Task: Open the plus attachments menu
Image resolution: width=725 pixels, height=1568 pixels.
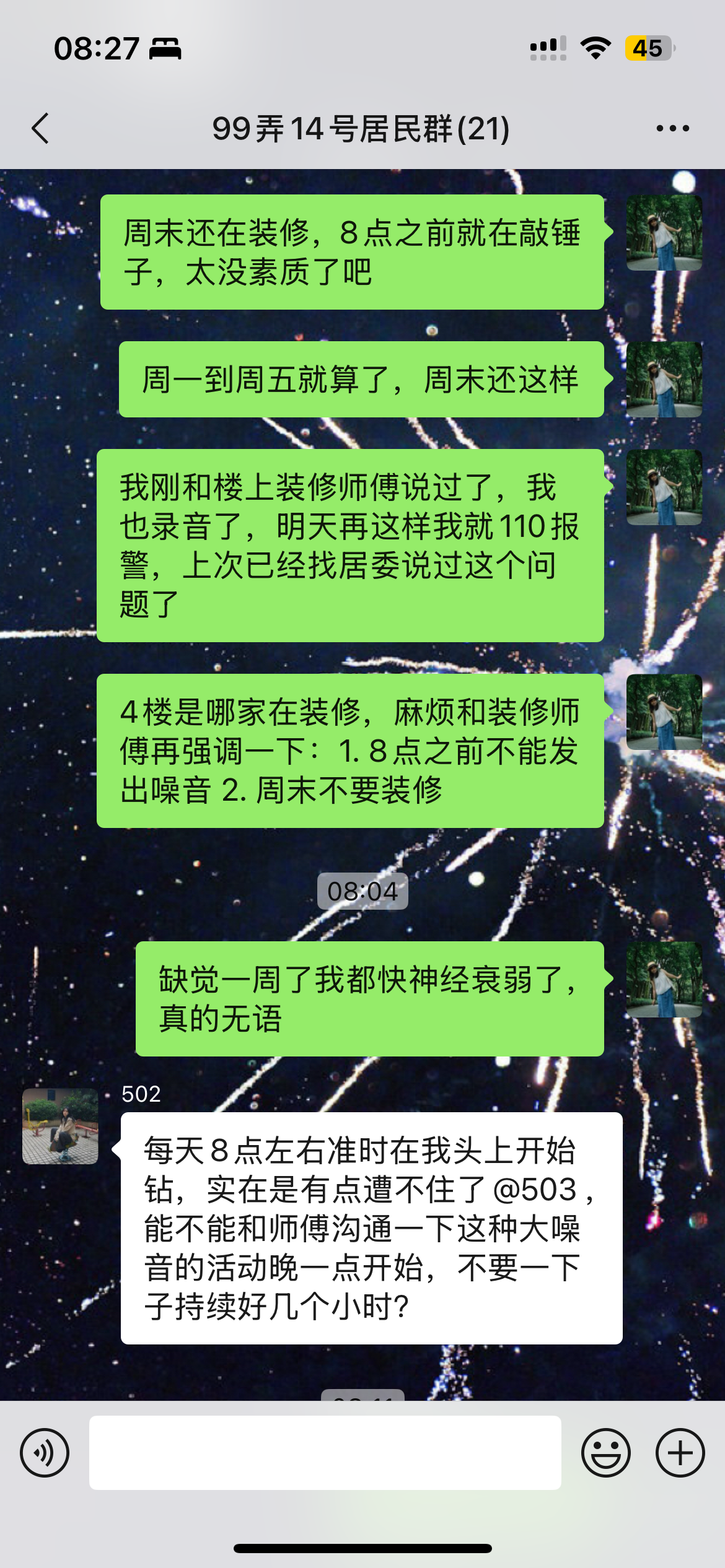Action: coord(680,1452)
